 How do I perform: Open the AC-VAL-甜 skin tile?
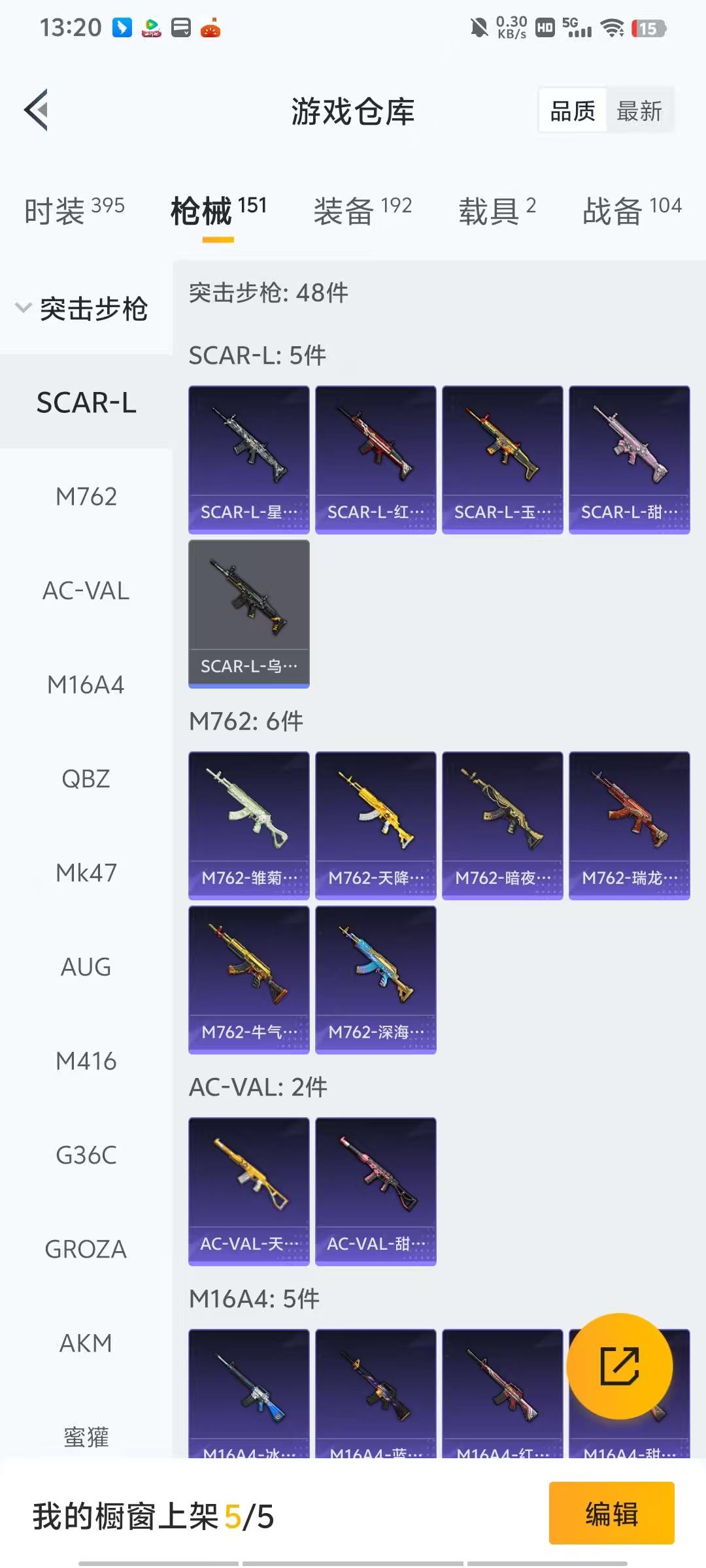[x=376, y=1191]
